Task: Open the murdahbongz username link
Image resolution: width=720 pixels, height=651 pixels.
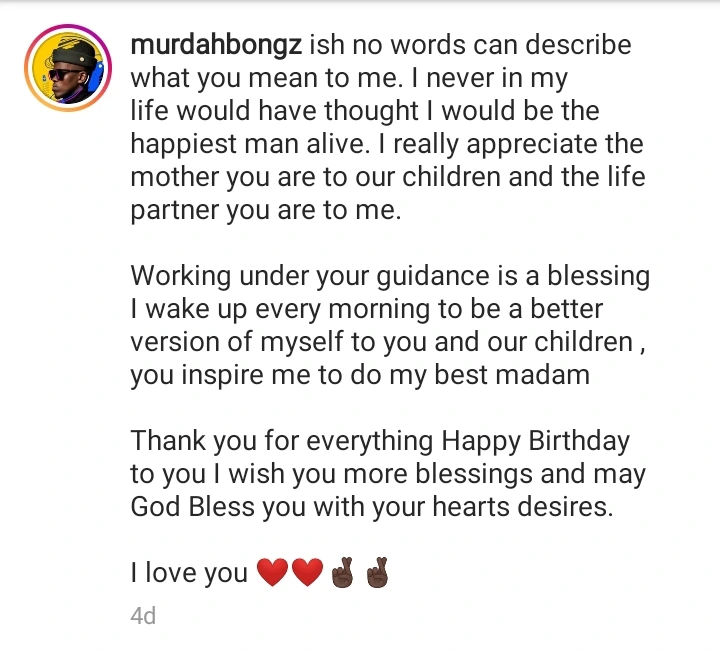Action: point(215,46)
